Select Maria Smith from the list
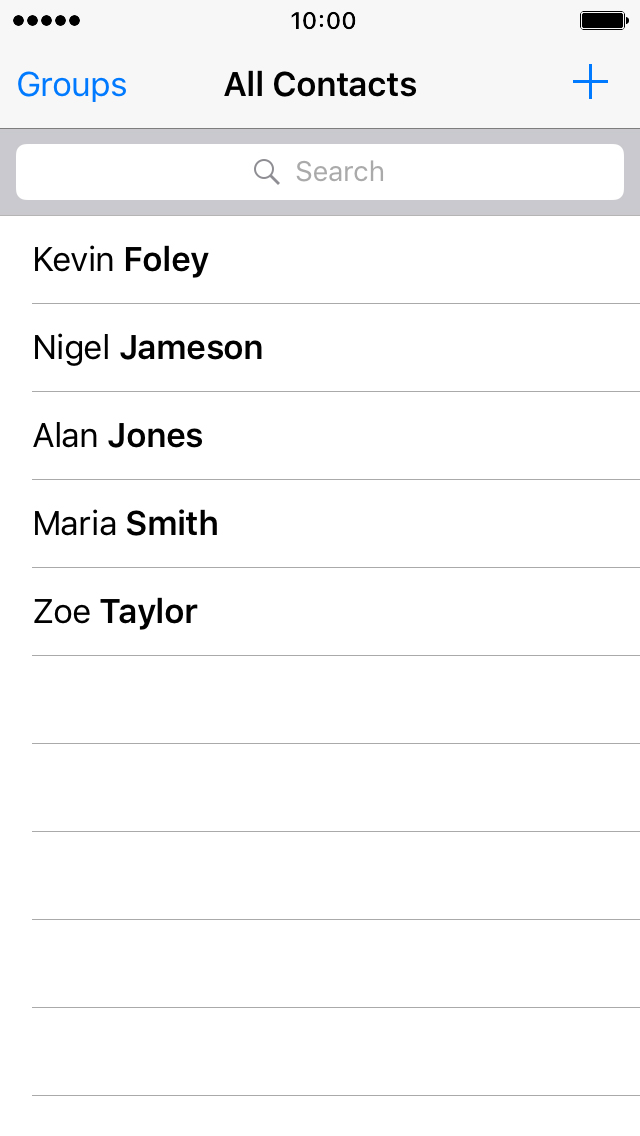This screenshot has width=640, height=1136. (320, 524)
